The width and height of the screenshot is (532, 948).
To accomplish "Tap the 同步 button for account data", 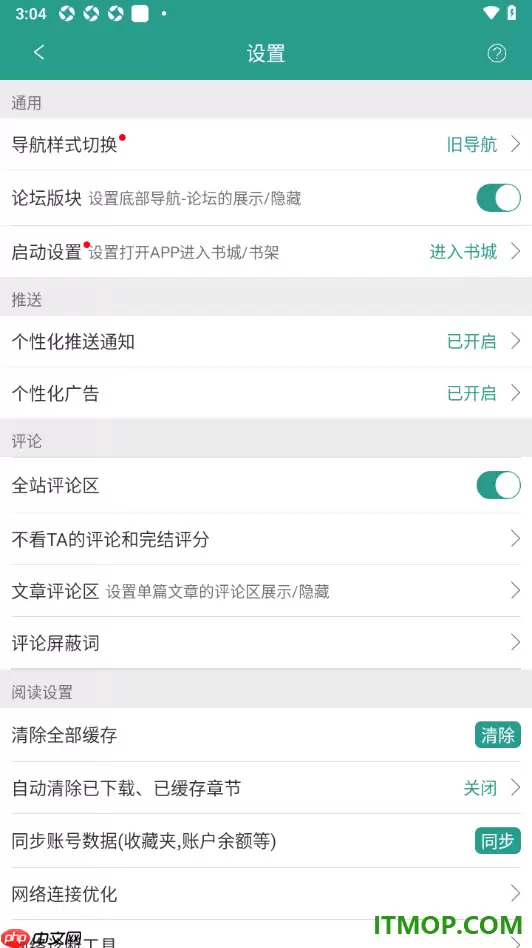I will pos(498,840).
